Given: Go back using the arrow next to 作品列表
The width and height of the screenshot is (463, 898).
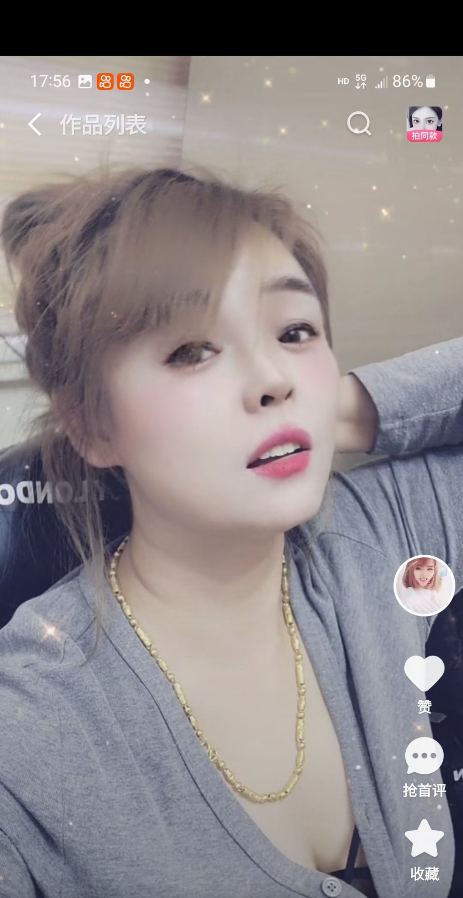Looking at the screenshot, I should 35,124.
